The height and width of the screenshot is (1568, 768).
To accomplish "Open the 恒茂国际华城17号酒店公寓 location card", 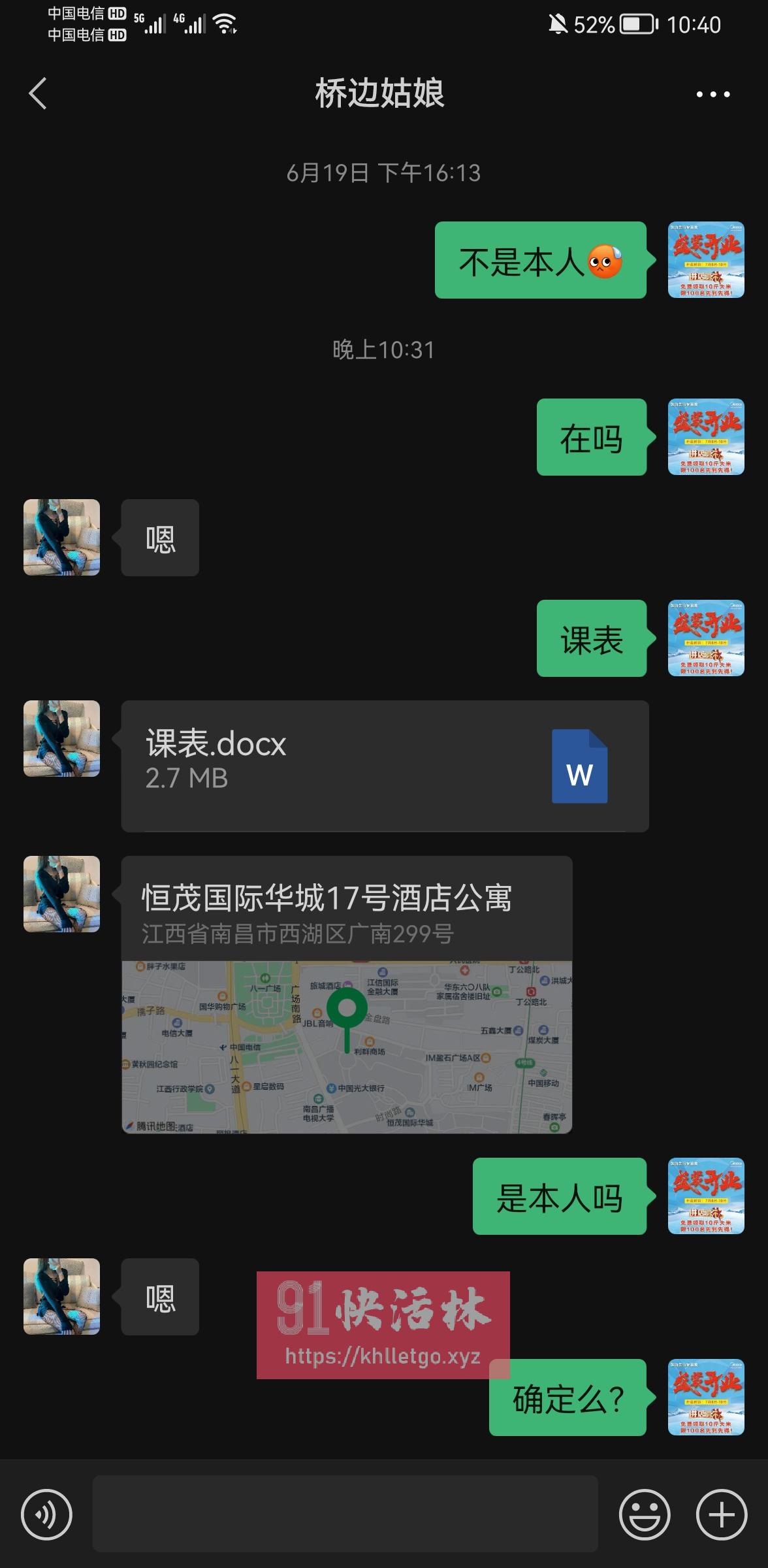I will pyautogui.click(x=347, y=994).
